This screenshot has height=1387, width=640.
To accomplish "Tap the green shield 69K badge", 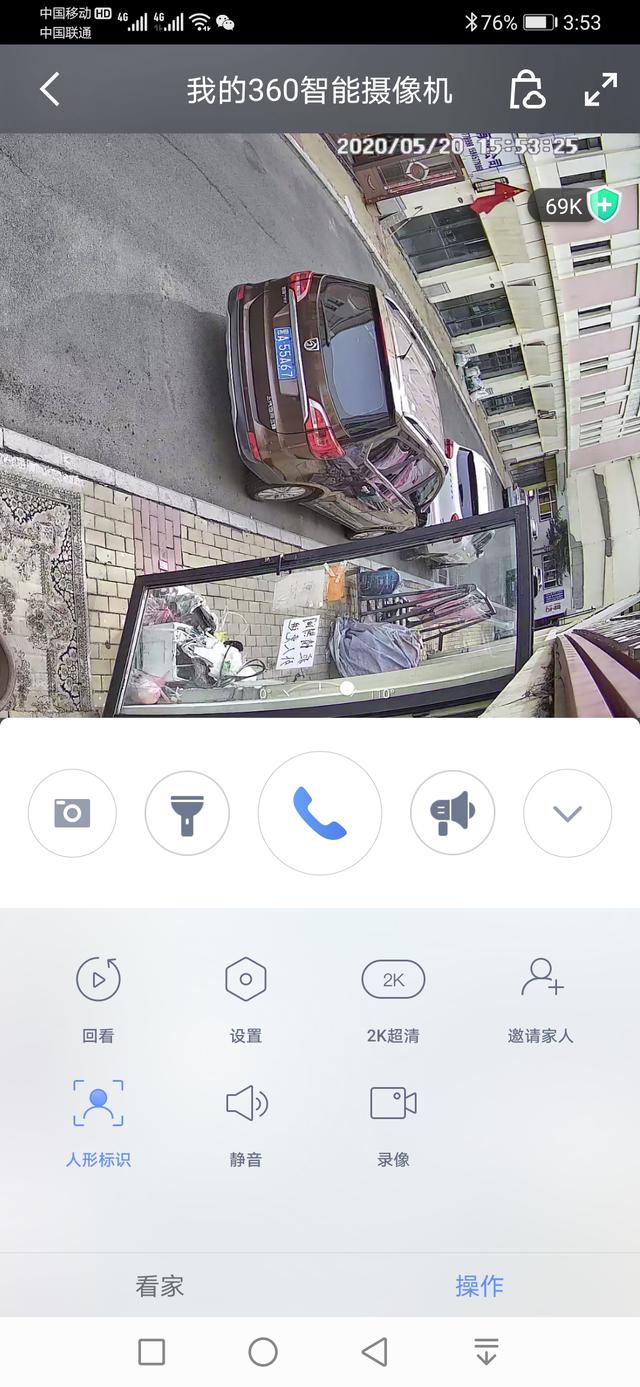I will click(580, 206).
